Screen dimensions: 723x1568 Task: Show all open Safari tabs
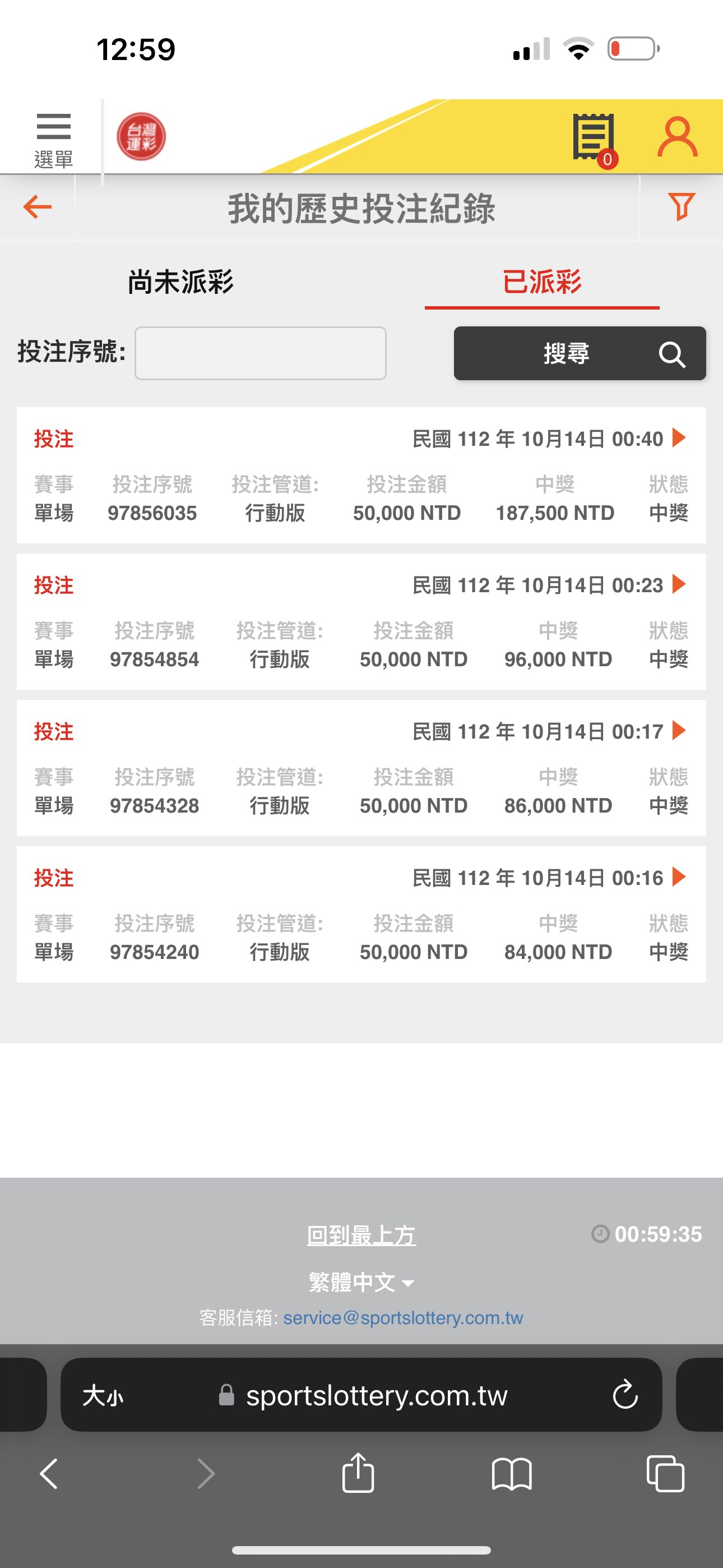[x=665, y=1474]
